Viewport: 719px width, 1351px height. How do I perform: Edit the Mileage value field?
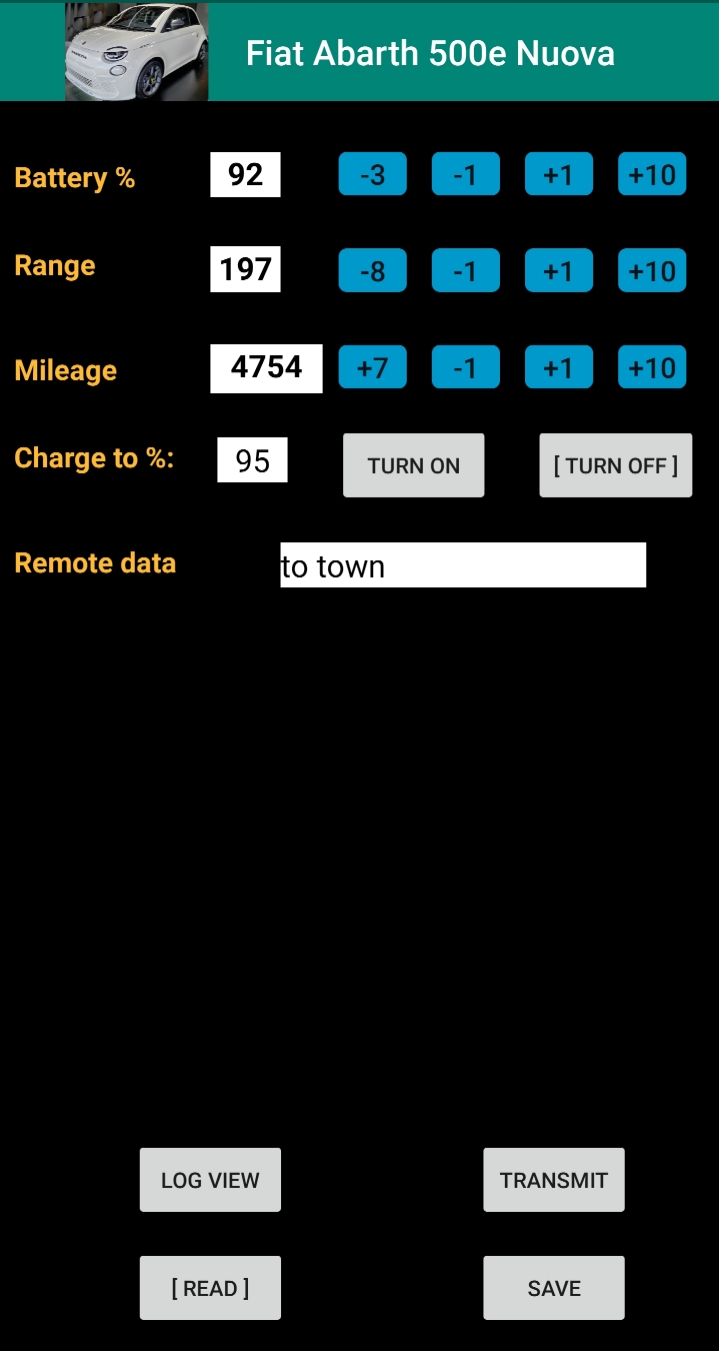266,368
